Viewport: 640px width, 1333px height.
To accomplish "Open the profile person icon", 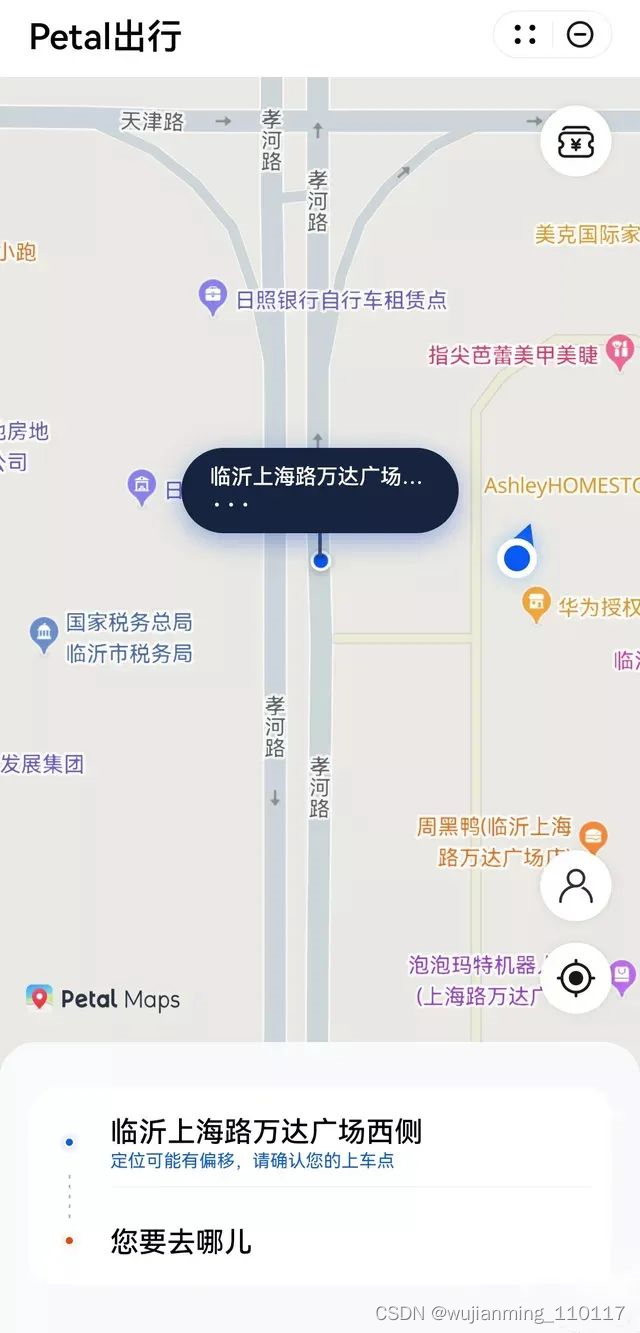I will pyautogui.click(x=575, y=886).
